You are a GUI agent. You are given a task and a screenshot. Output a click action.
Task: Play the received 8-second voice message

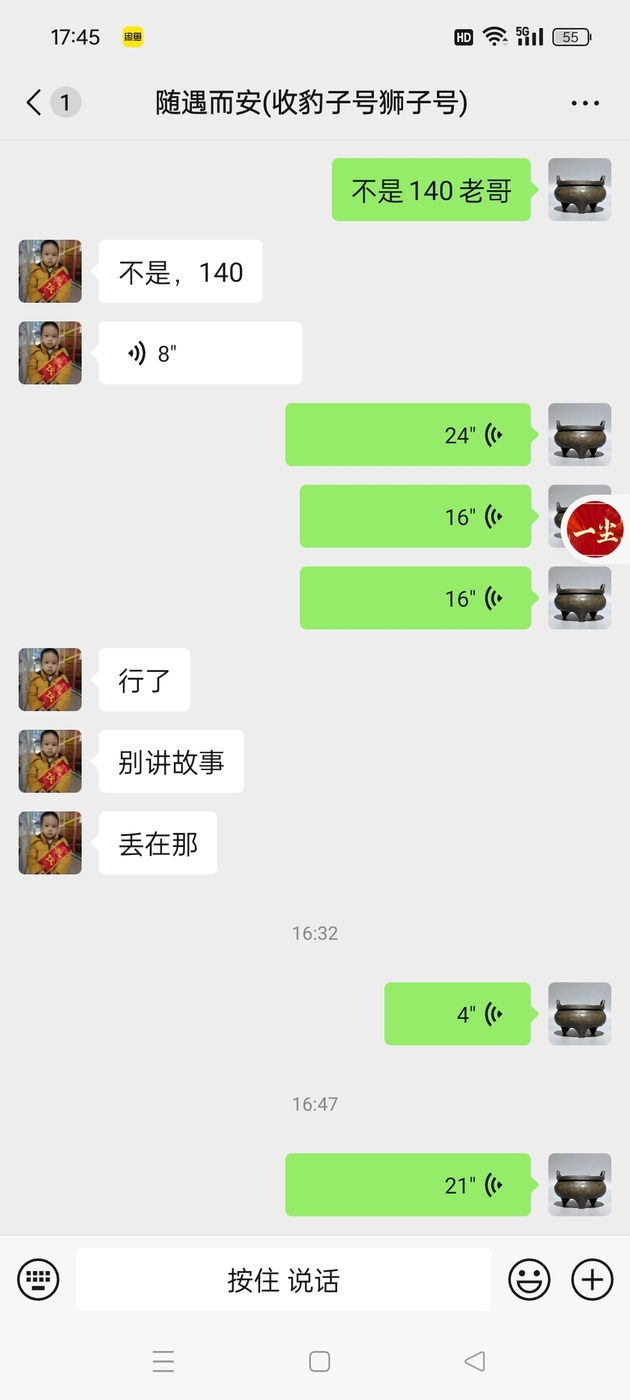point(200,353)
